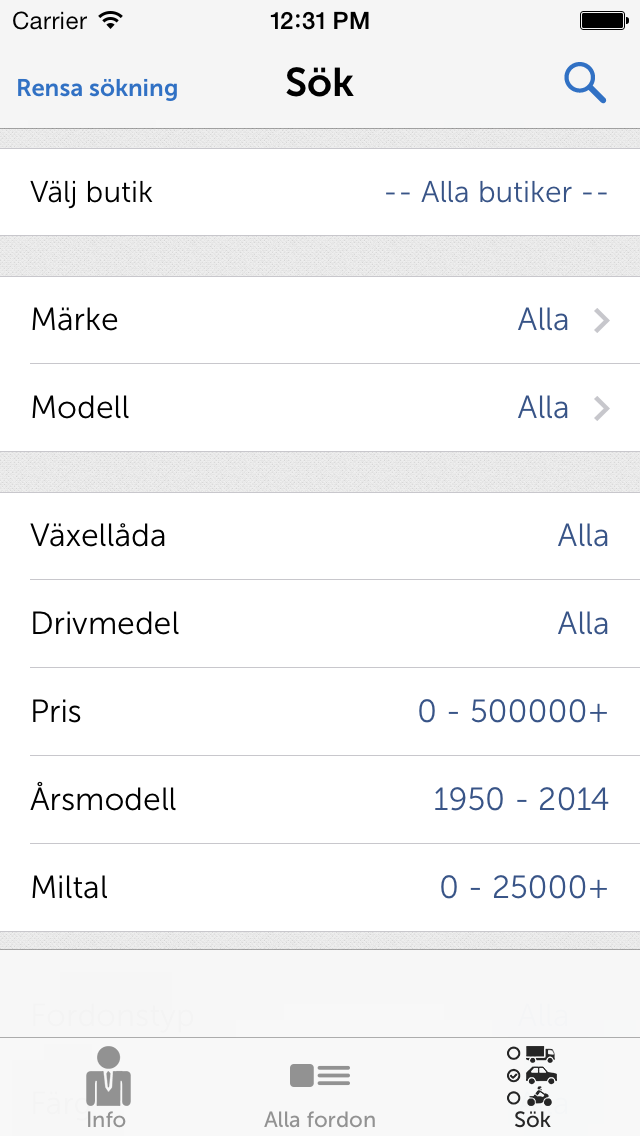Switch to the Info tab
640x1136 pixels.
point(107,1087)
